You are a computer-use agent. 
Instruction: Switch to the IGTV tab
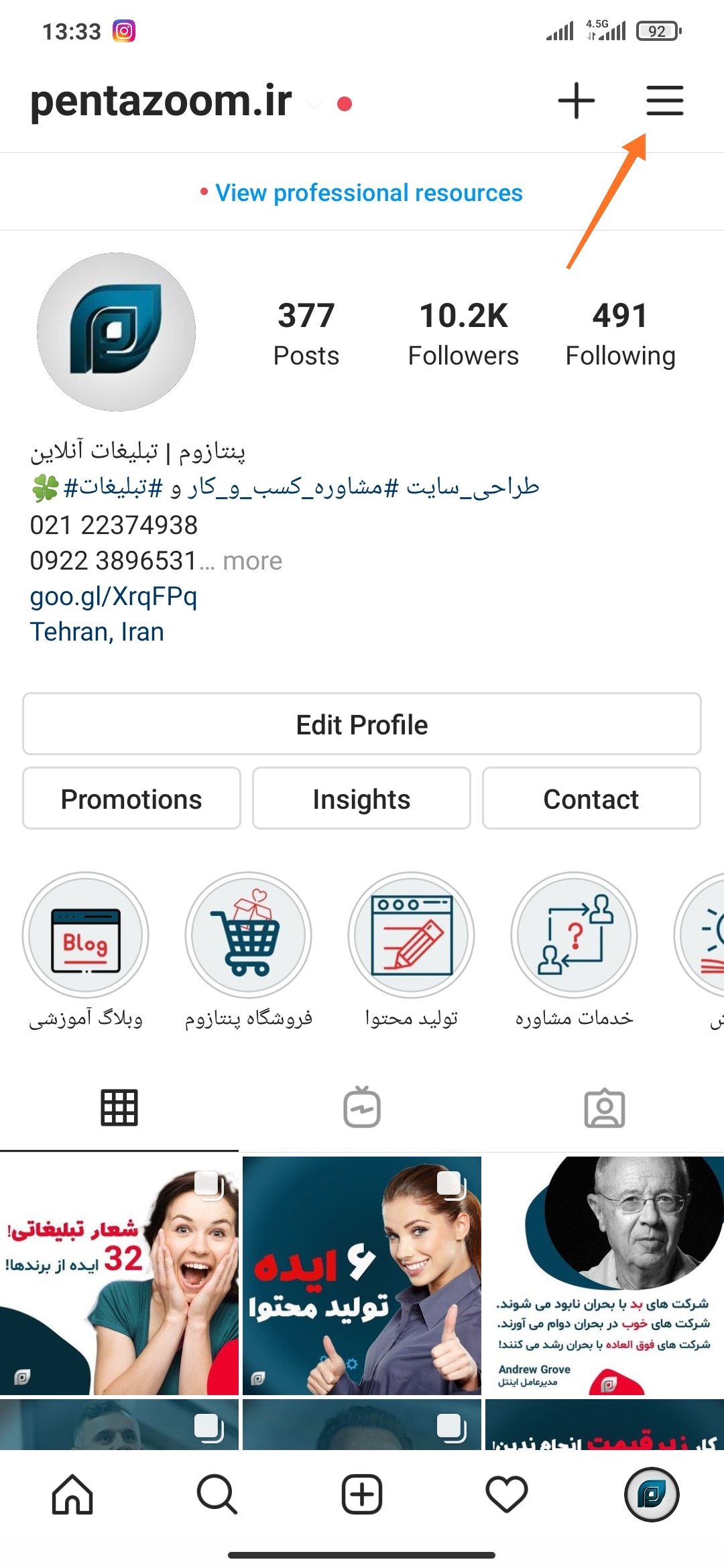click(362, 1108)
